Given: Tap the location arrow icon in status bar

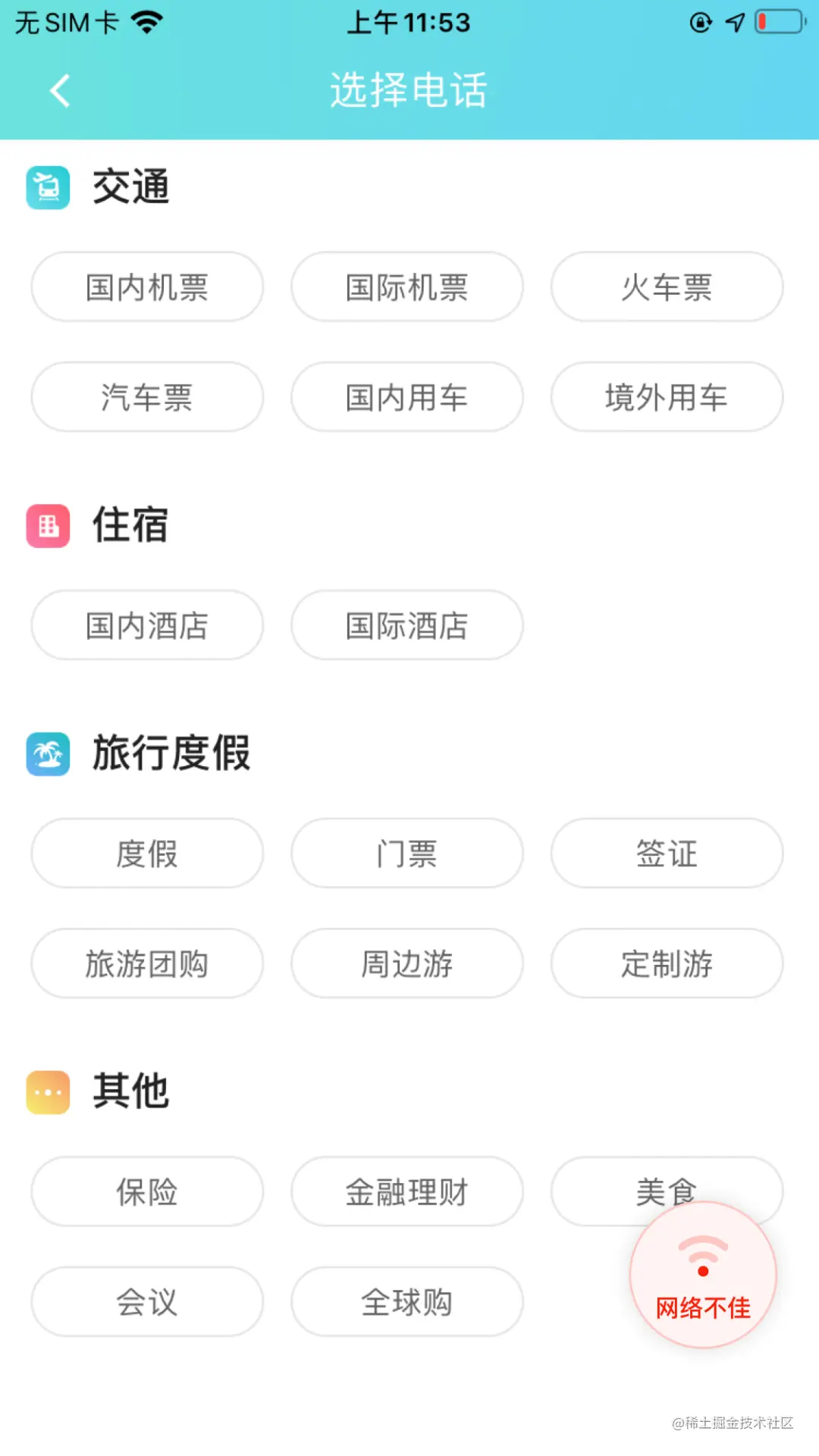Looking at the screenshot, I should pos(734,23).
